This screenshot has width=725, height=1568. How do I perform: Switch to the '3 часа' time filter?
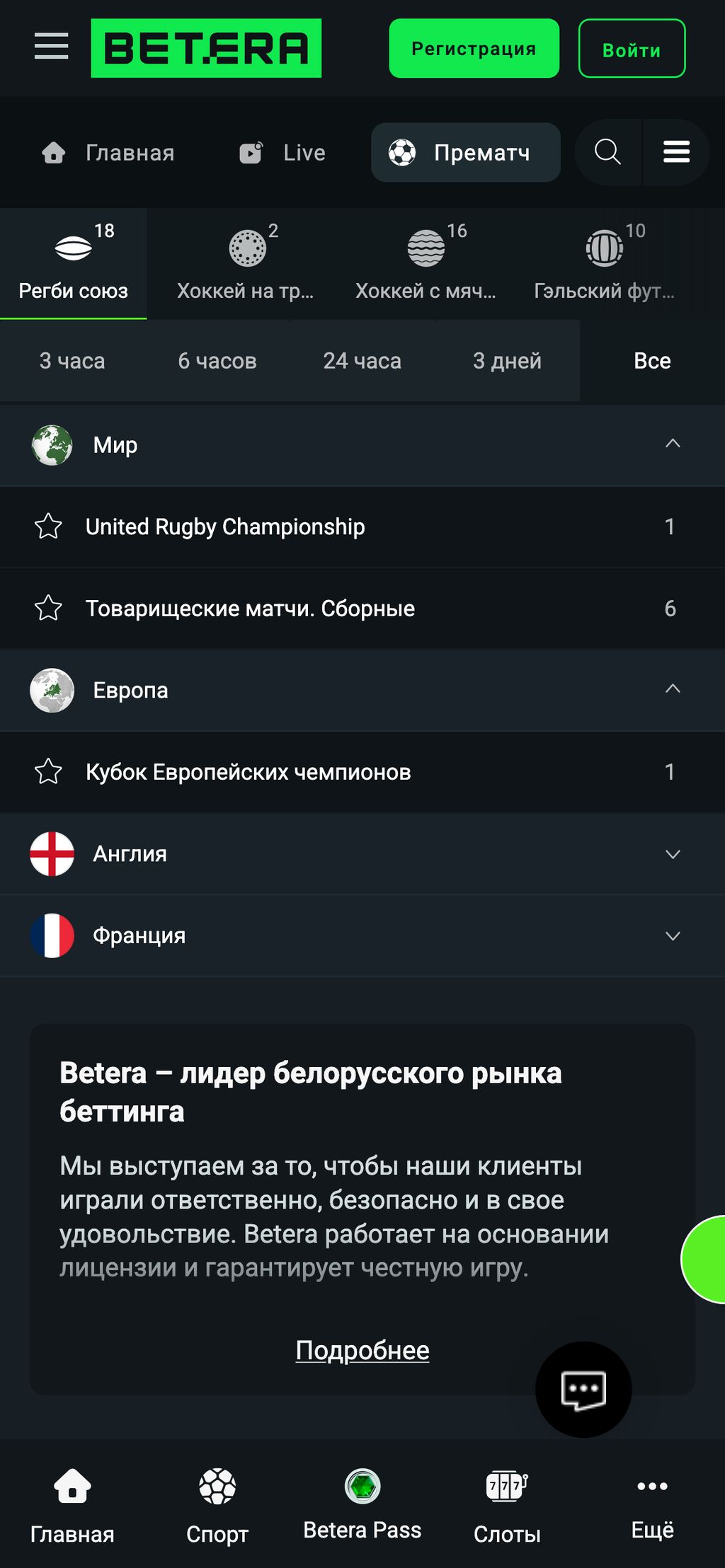[73, 361]
